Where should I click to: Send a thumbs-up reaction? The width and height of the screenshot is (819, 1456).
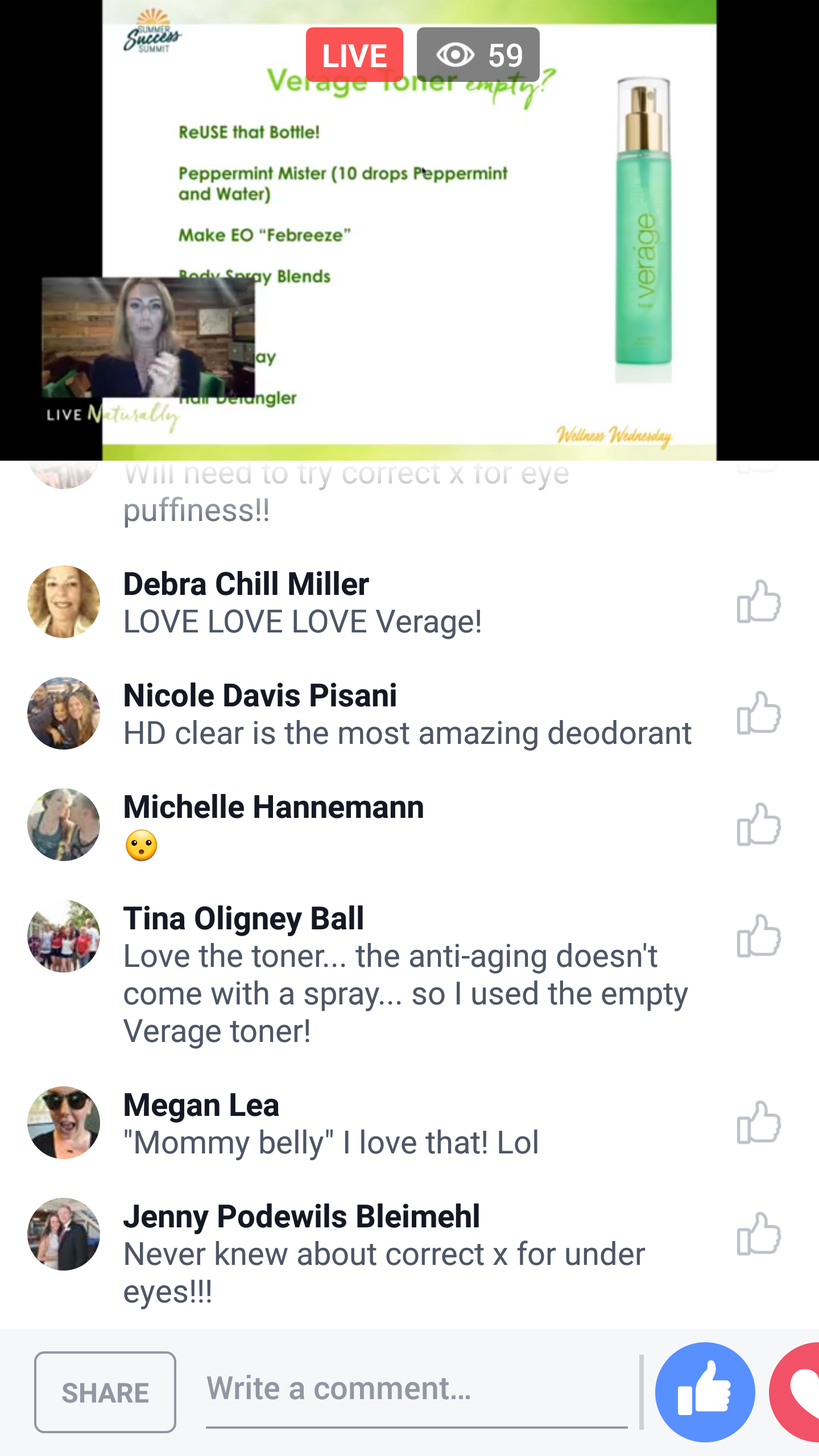tap(705, 1392)
